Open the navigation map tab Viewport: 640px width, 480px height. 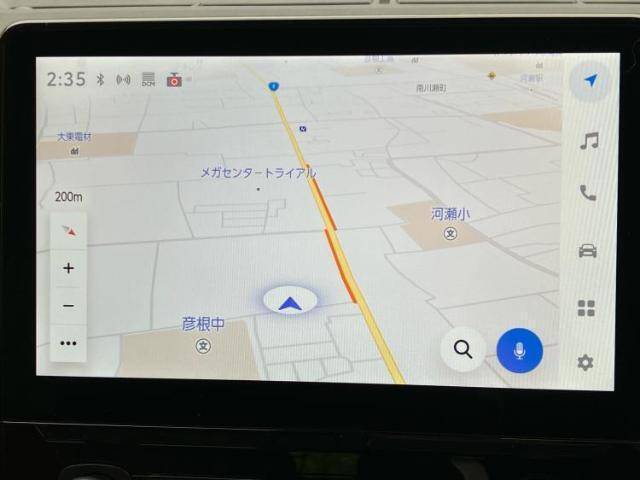590,81
